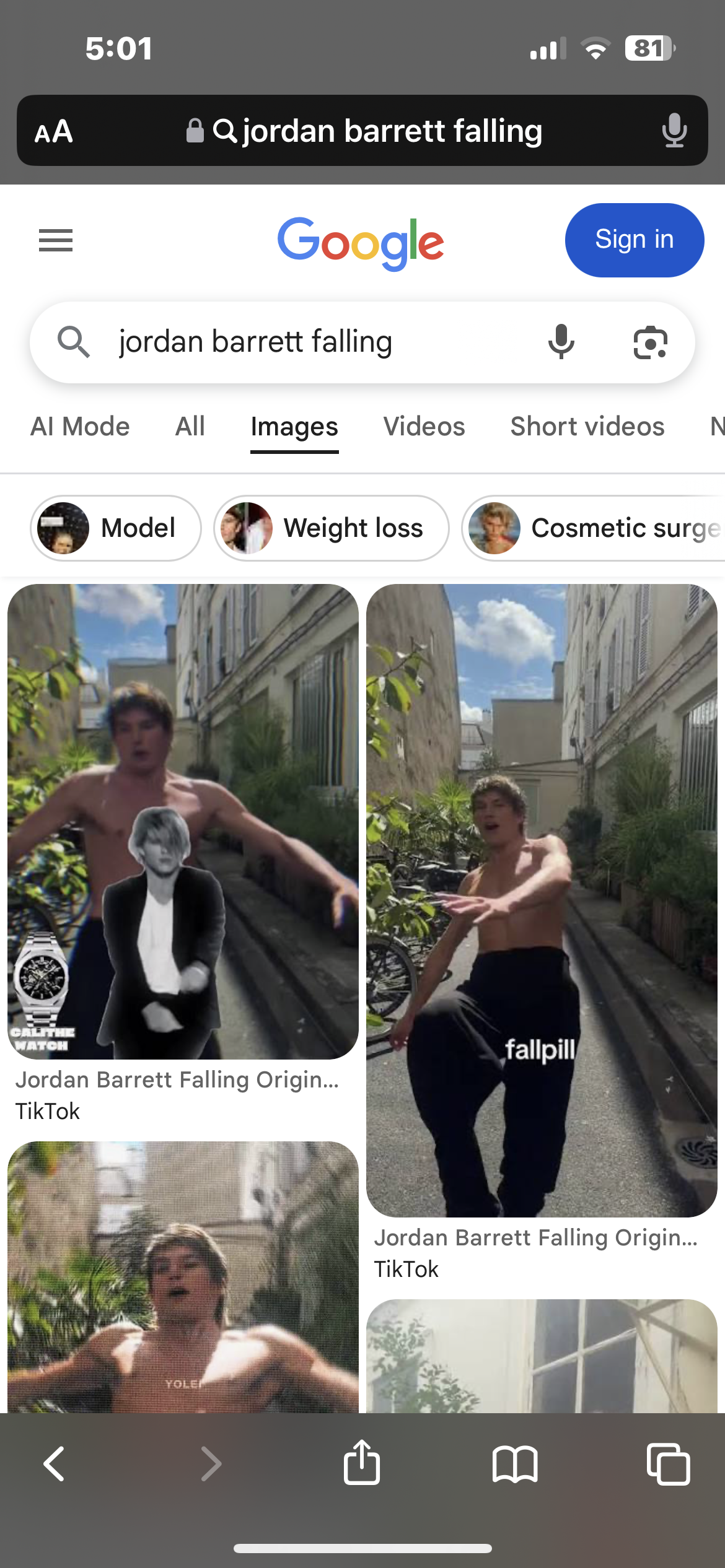Open the Short videos tab

[587, 427]
